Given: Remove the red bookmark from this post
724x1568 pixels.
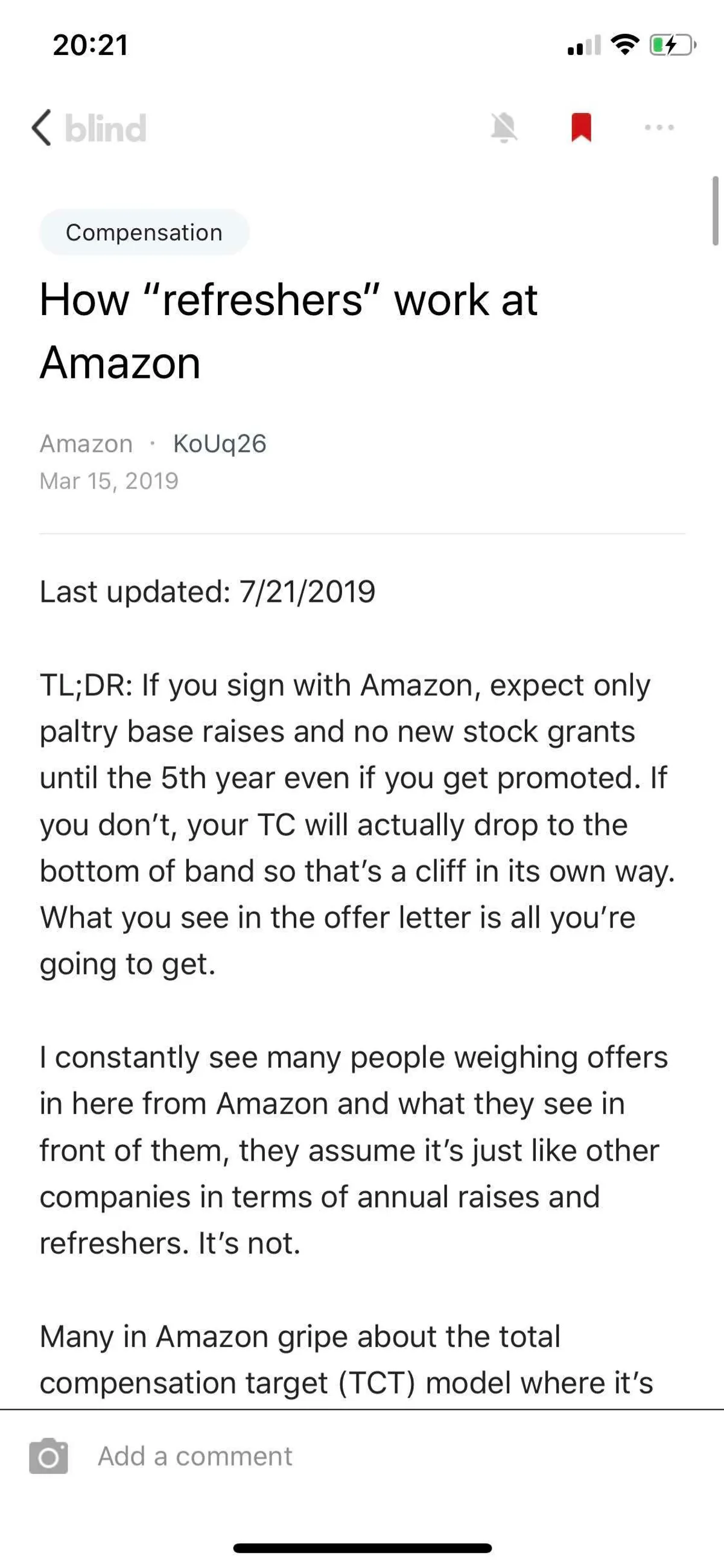Looking at the screenshot, I should (x=581, y=128).
